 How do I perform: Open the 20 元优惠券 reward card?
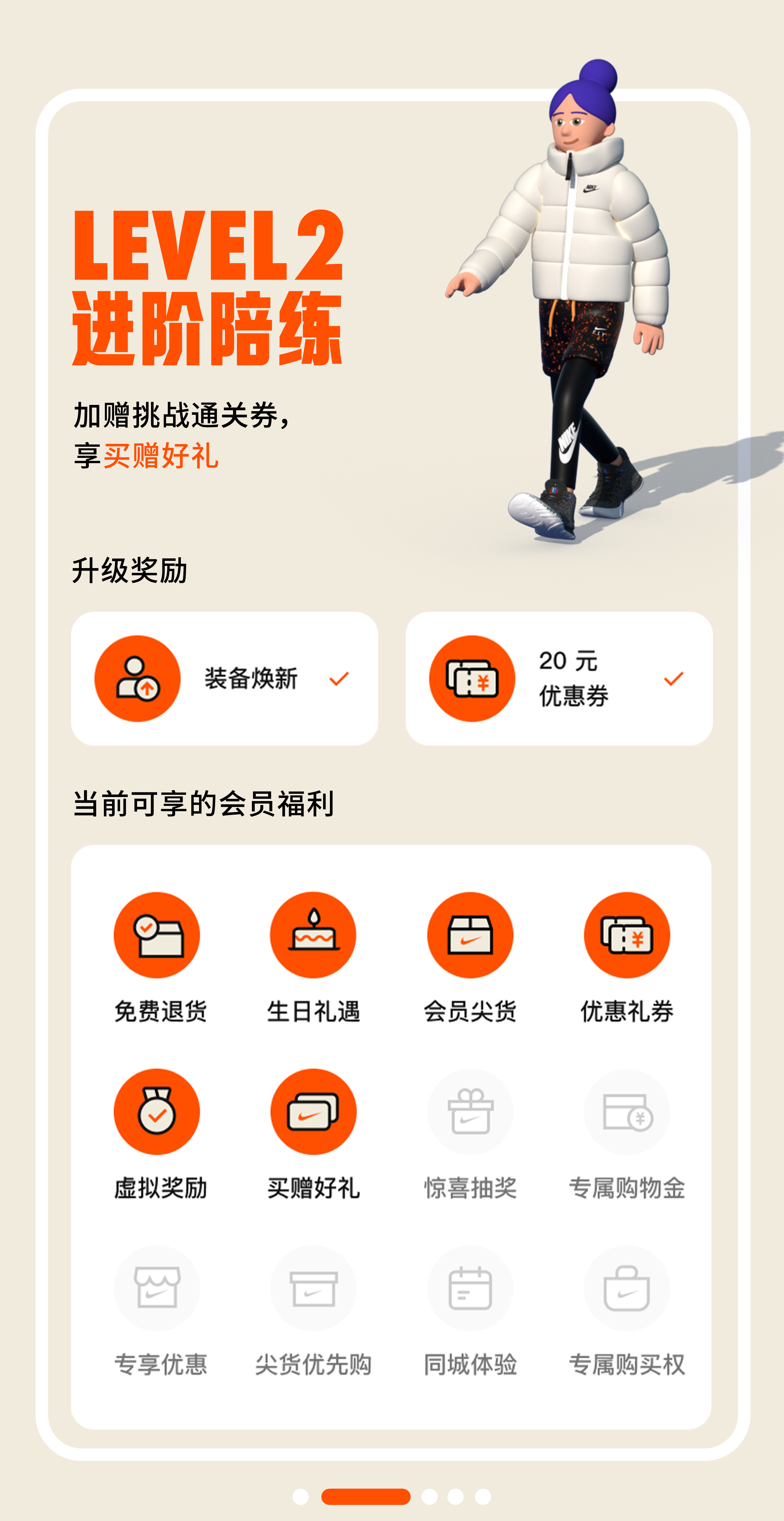tap(559, 679)
